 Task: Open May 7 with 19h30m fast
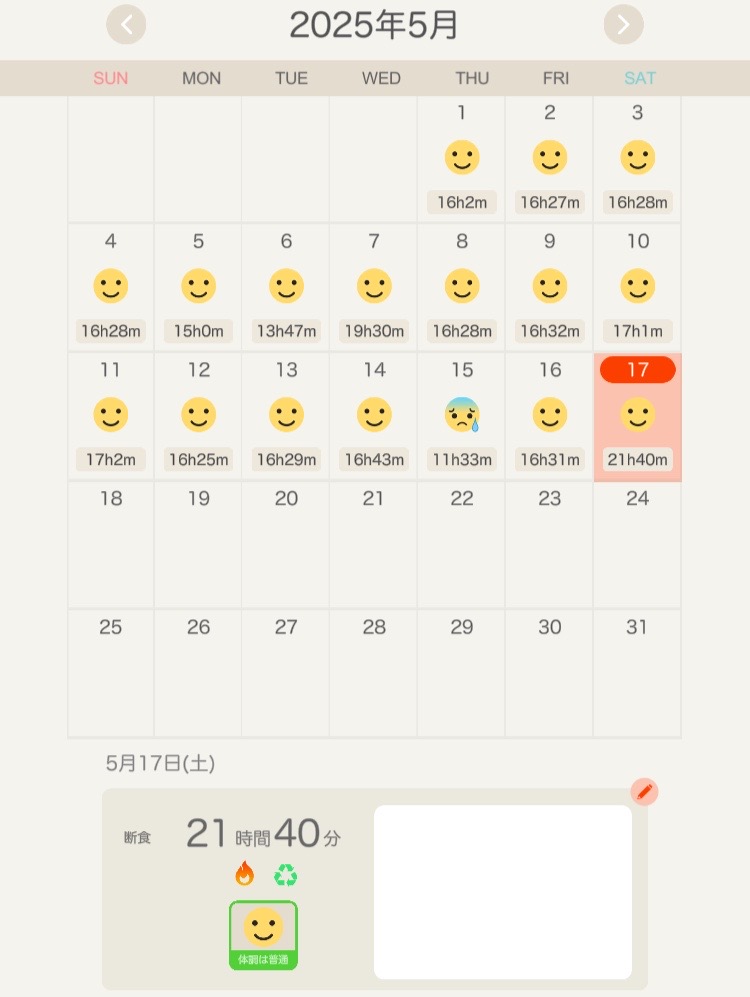374,288
